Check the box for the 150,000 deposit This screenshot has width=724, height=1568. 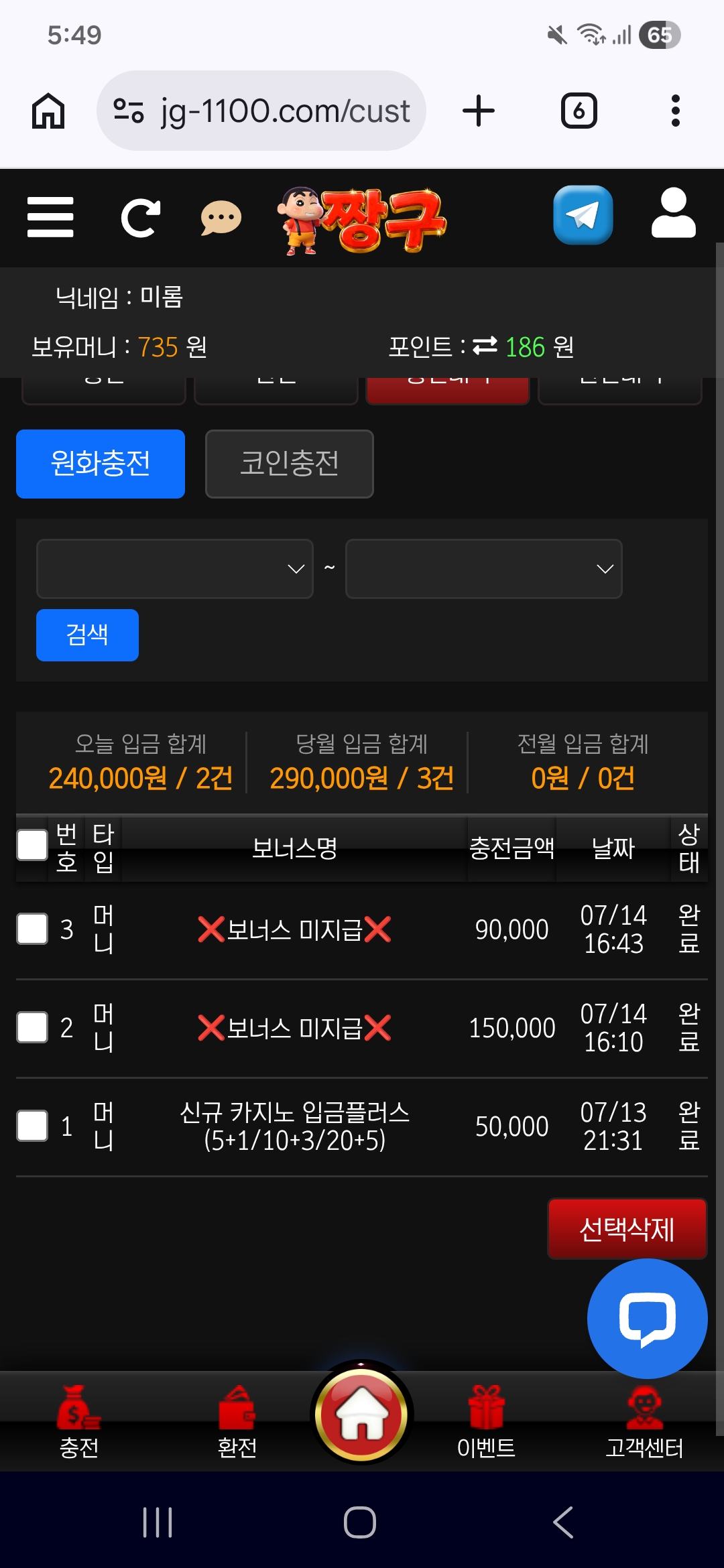coord(32,1027)
